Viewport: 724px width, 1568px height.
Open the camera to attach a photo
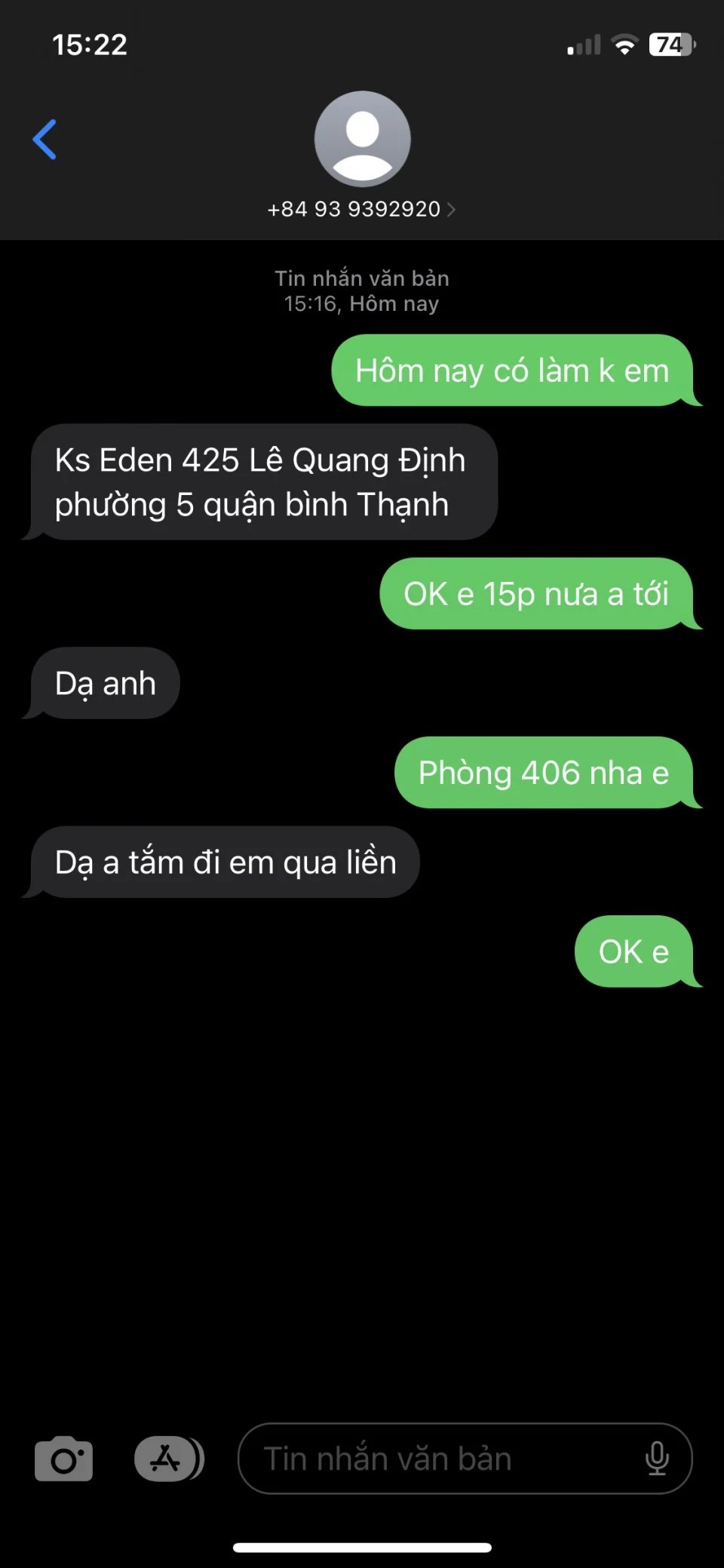(x=64, y=1459)
